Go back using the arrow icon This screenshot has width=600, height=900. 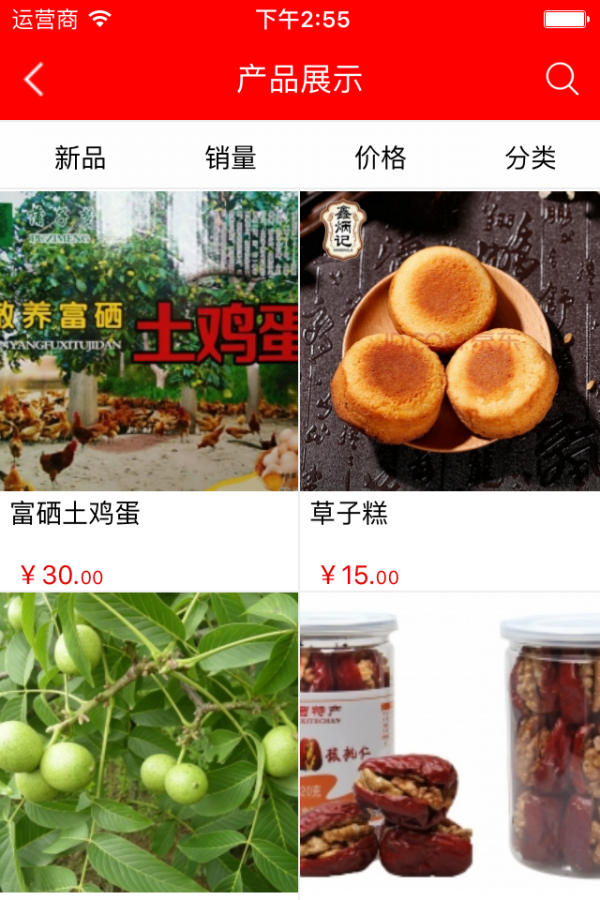pos(34,80)
